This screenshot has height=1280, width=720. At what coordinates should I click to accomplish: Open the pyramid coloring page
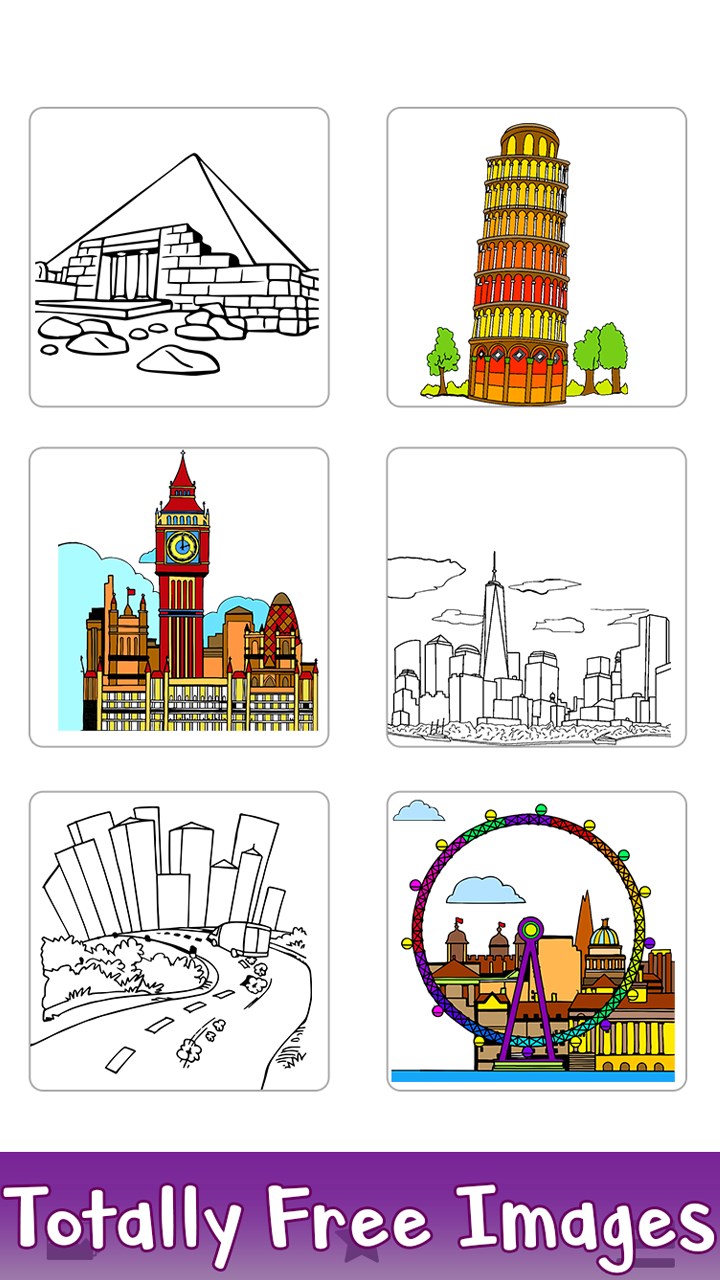pos(179,257)
